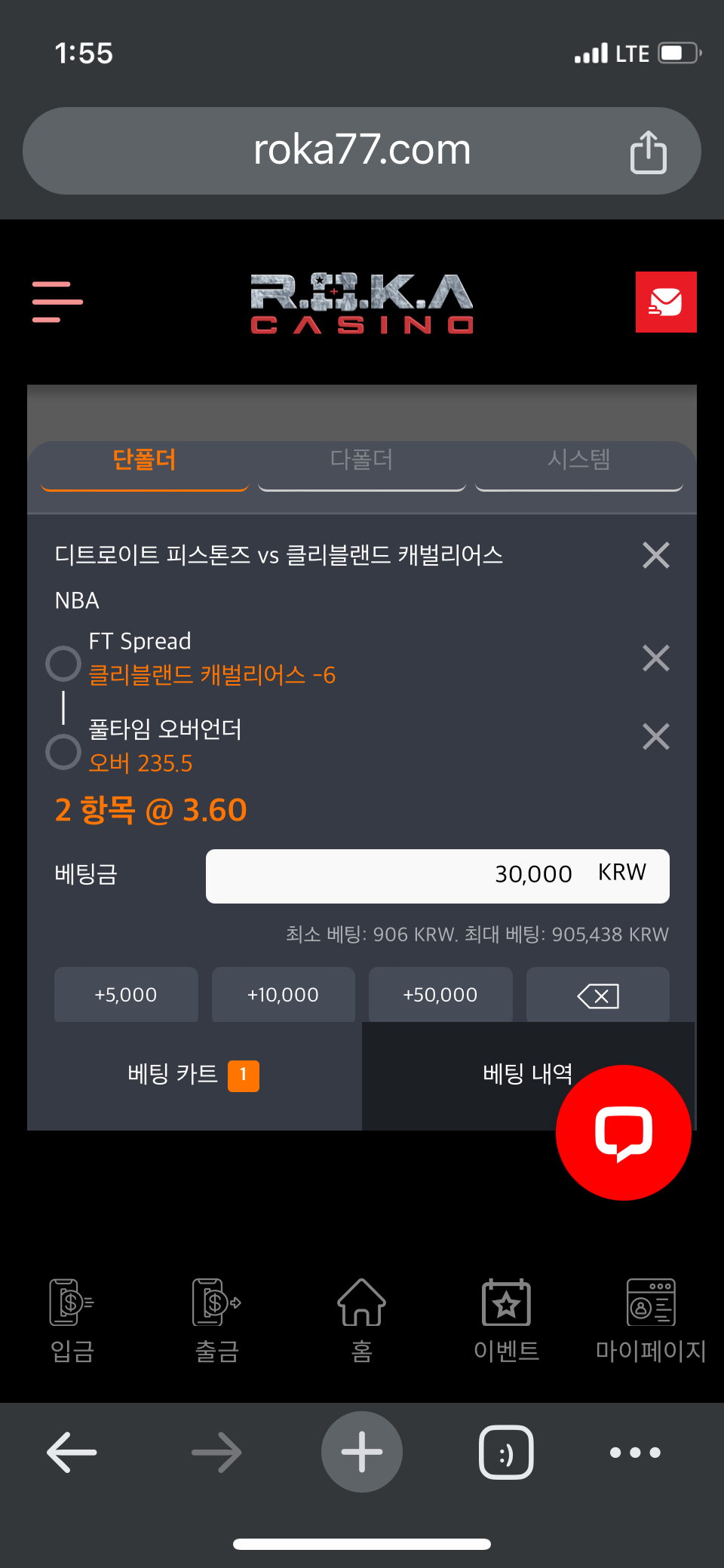Switch to the 다폴더 tab

coord(361,460)
